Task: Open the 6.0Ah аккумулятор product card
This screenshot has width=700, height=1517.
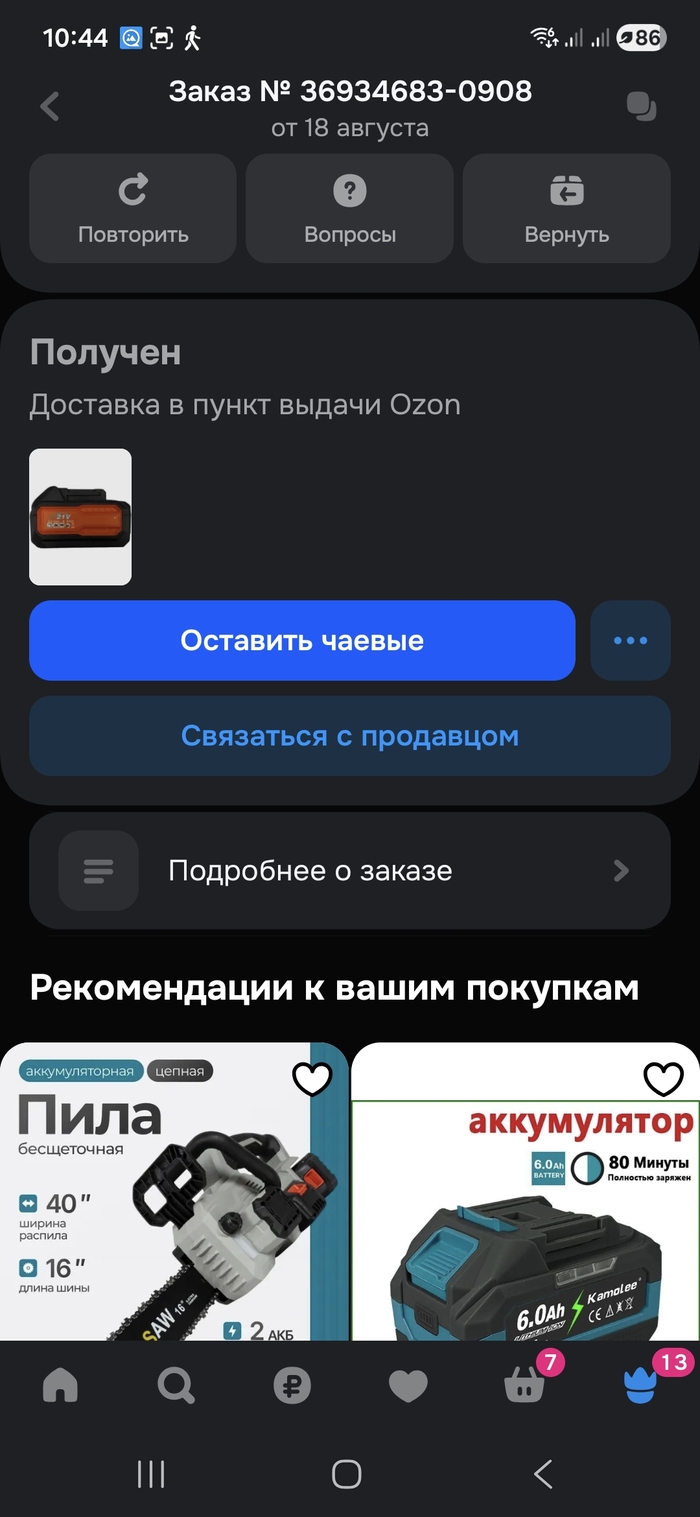Action: tap(526, 1191)
